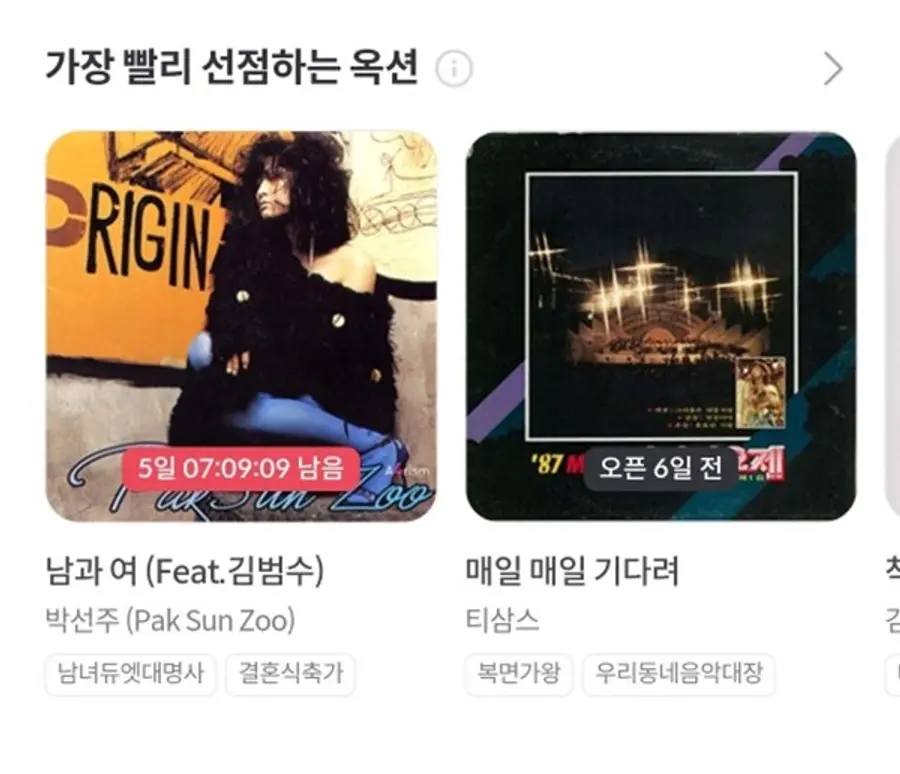Open the 남과 여 (Feat.김범수) album card
The height and width of the screenshot is (774, 900).
pyautogui.click(x=242, y=326)
